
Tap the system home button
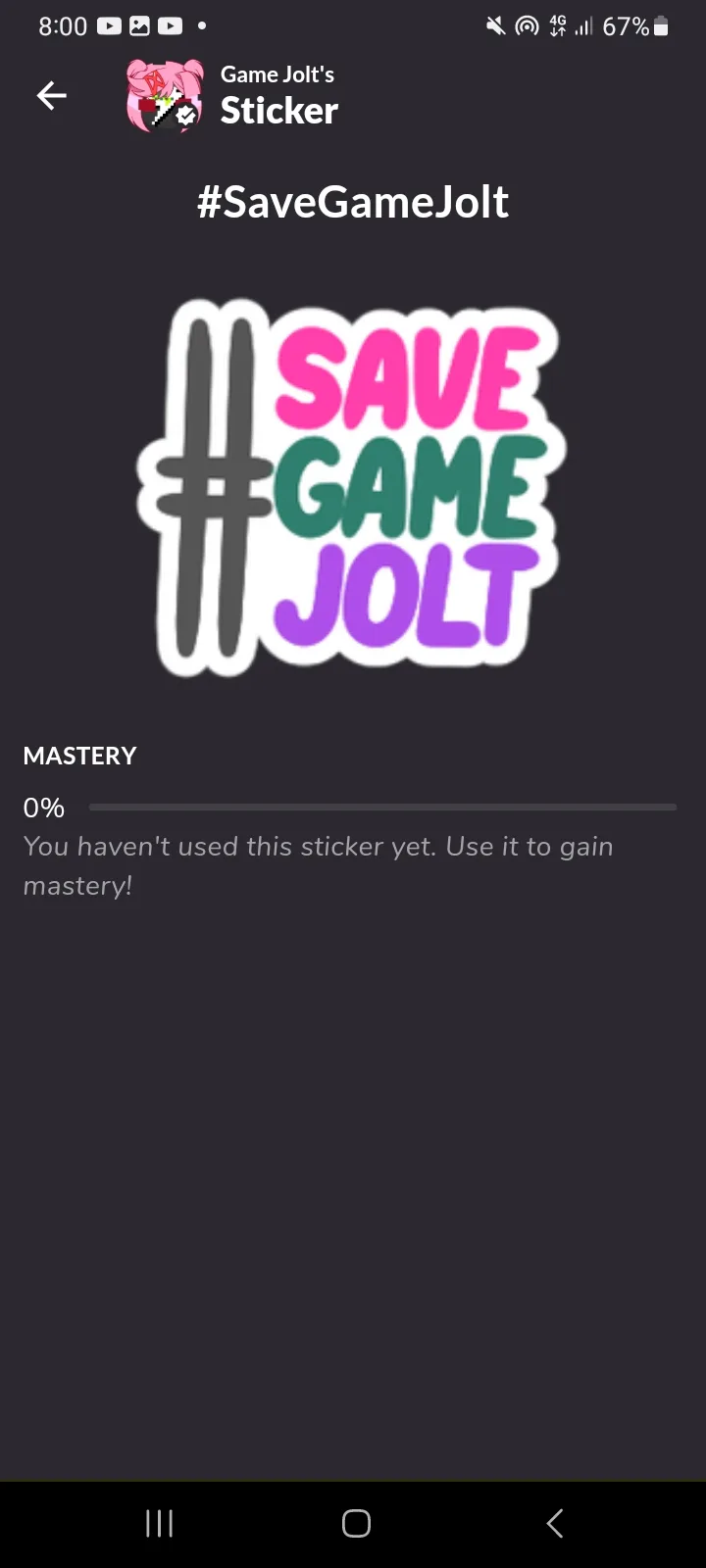pyautogui.click(x=356, y=1523)
